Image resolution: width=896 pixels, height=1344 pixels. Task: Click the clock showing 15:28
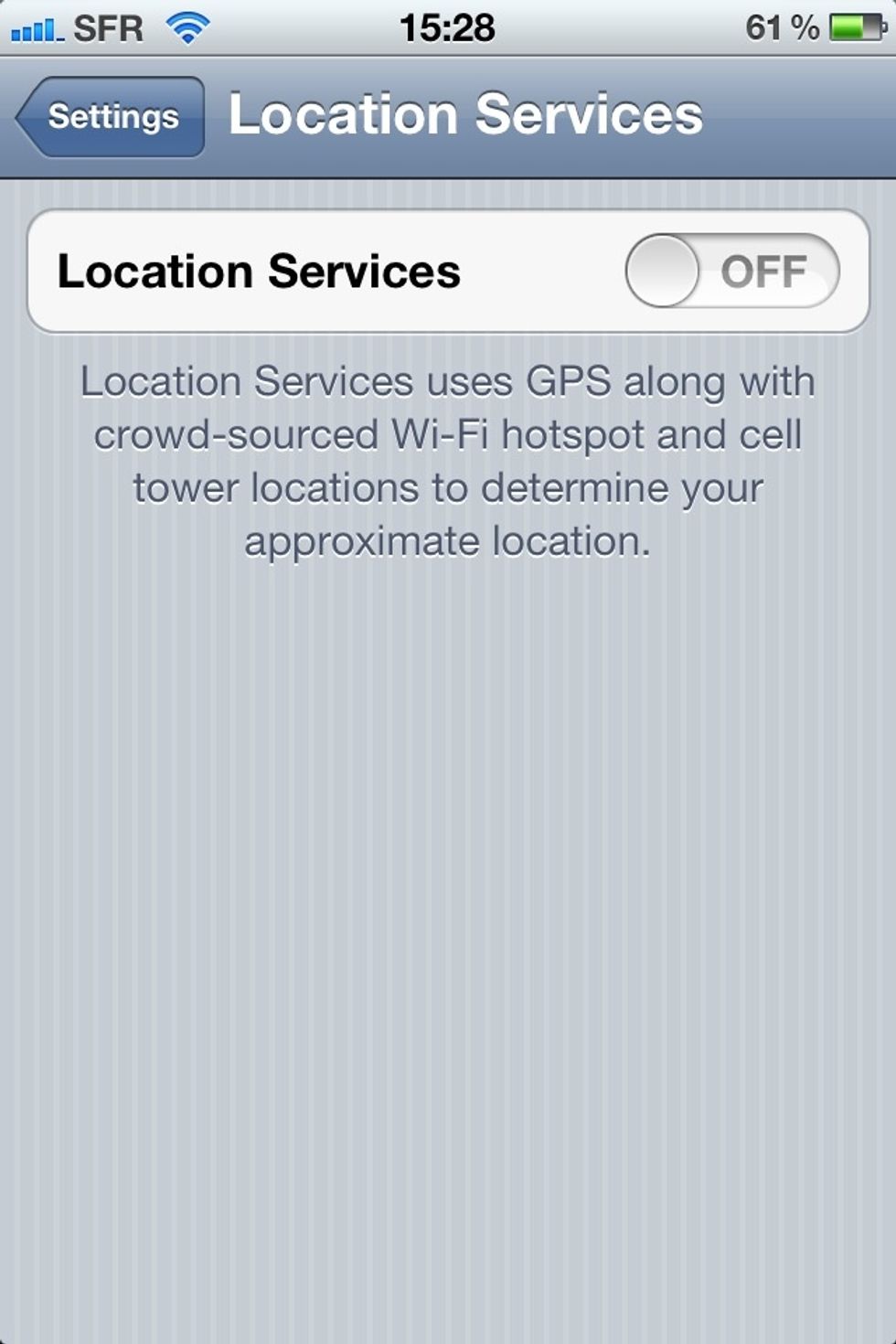pos(447,27)
